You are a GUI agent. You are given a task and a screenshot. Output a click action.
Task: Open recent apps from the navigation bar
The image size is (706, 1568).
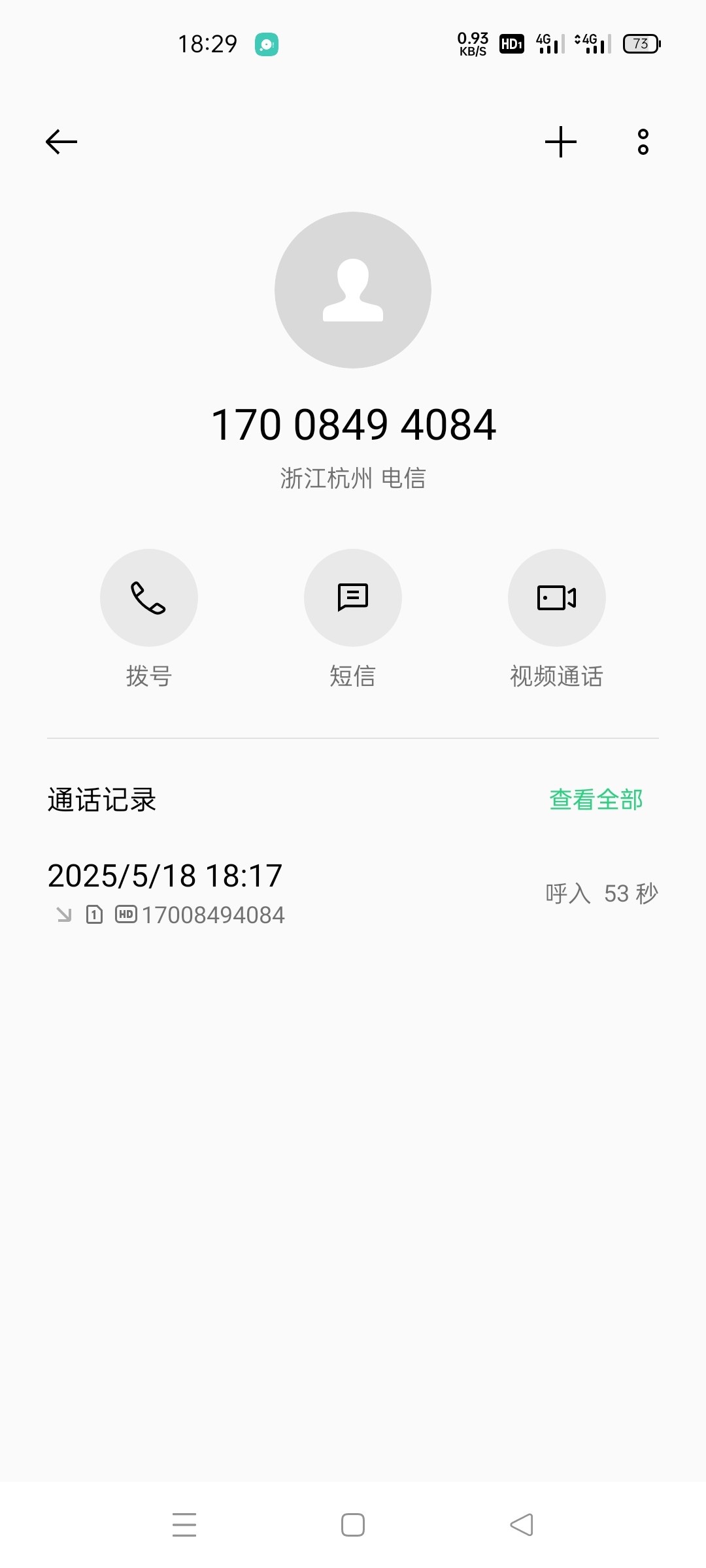185,1525
